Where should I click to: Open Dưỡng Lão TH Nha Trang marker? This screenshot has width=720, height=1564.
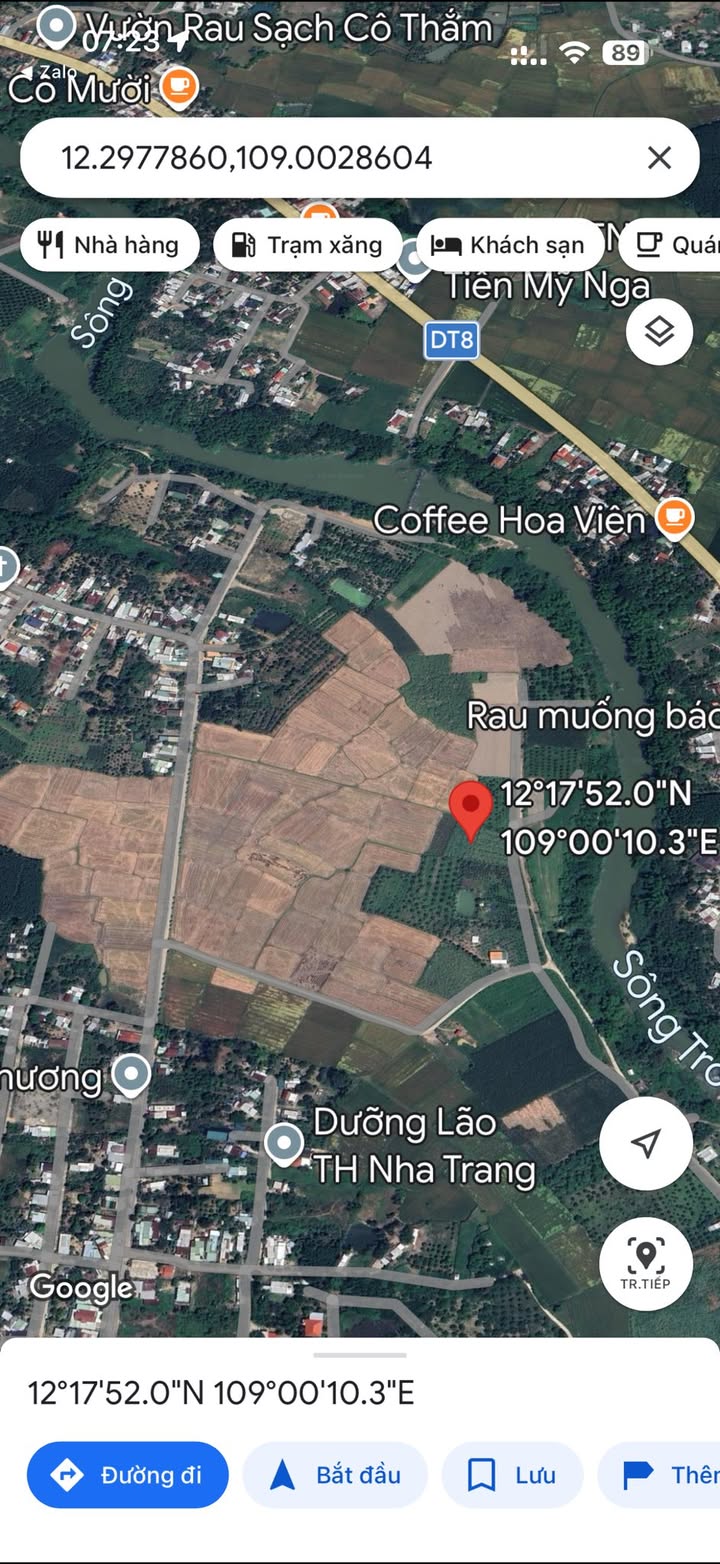click(285, 1142)
